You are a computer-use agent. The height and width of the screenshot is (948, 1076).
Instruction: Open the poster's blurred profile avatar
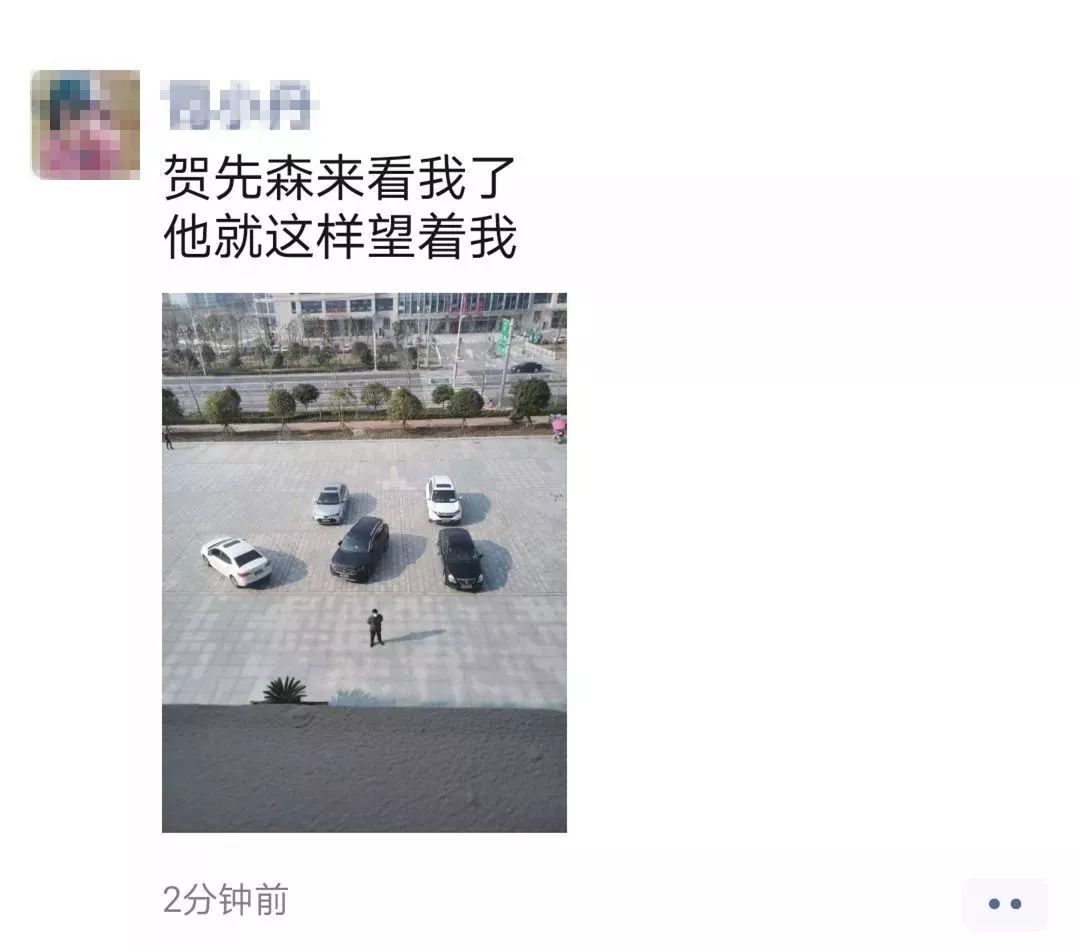click(85, 124)
